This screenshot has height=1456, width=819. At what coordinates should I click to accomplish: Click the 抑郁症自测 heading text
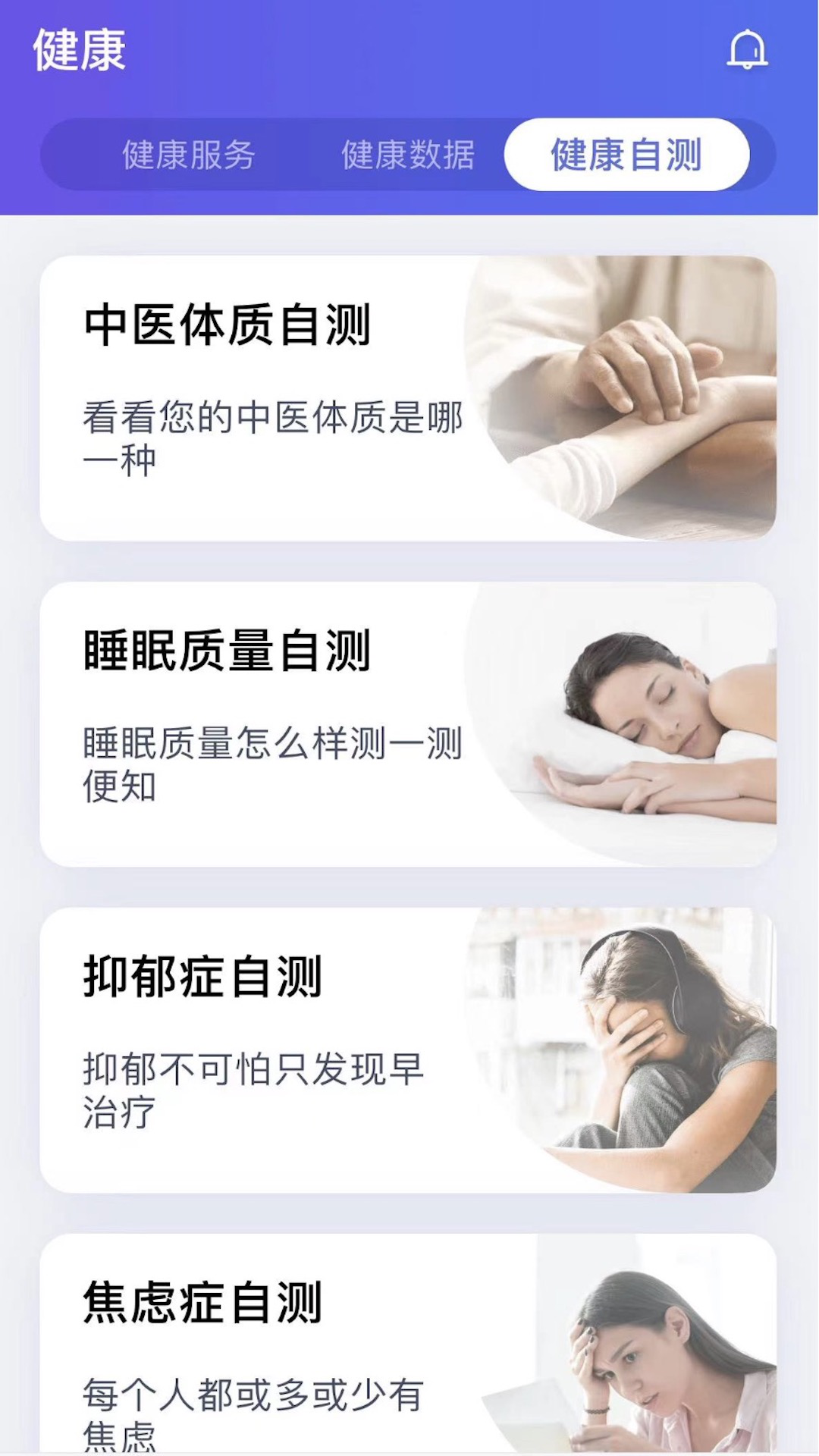point(201,978)
